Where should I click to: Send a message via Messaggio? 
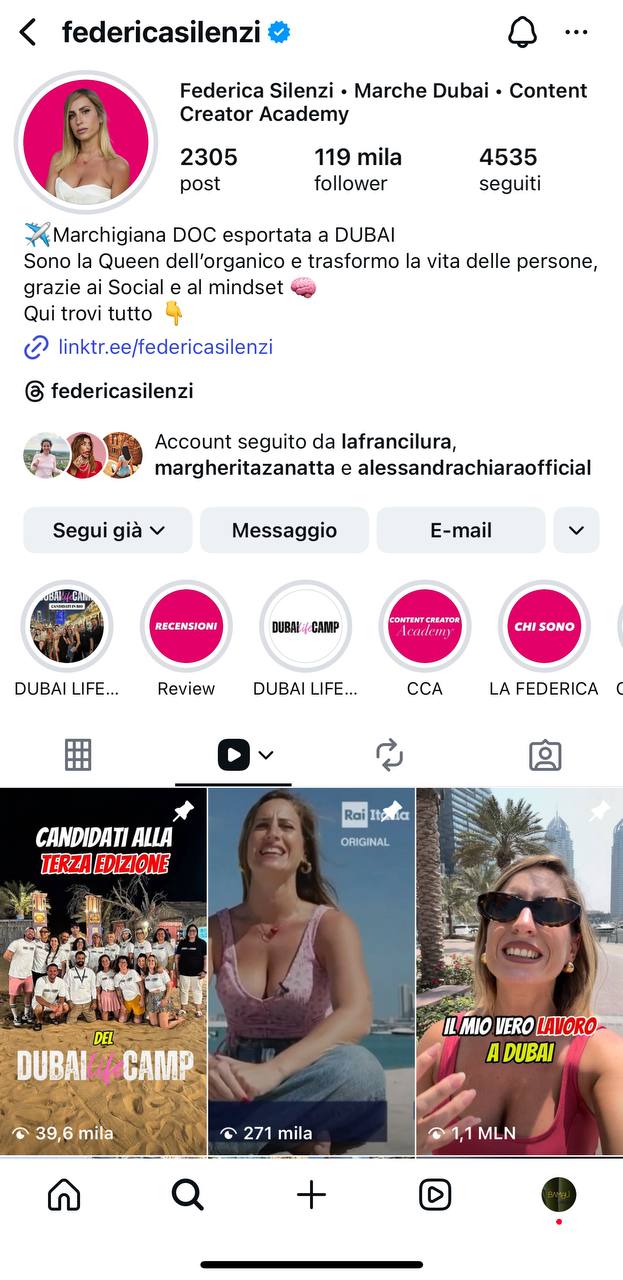point(284,530)
